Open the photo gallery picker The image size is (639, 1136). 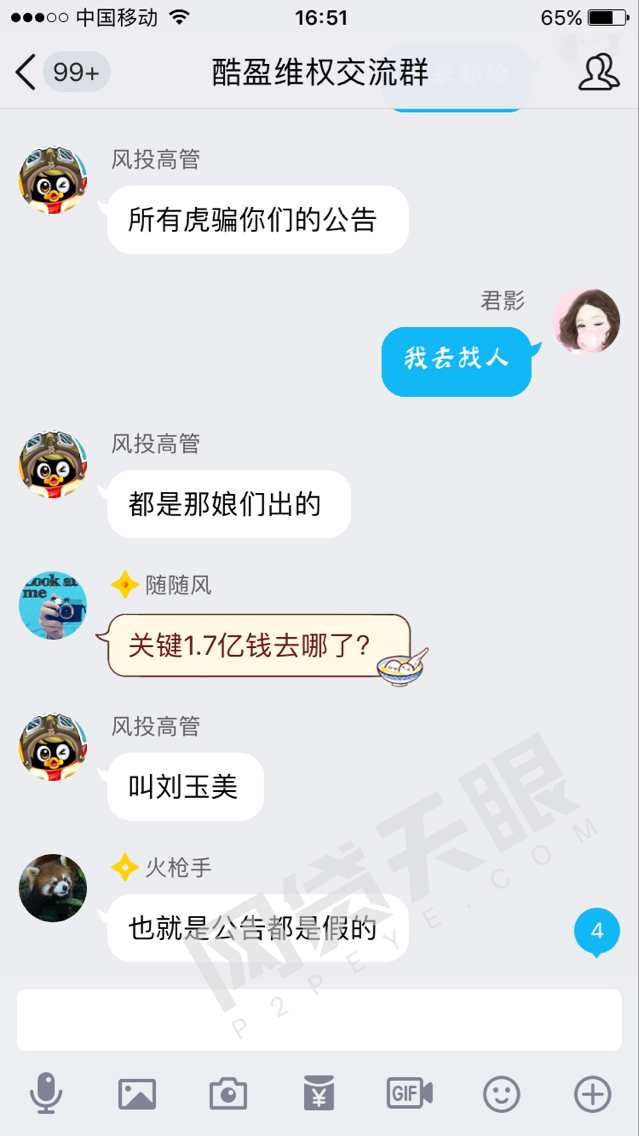coord(137,1094)
